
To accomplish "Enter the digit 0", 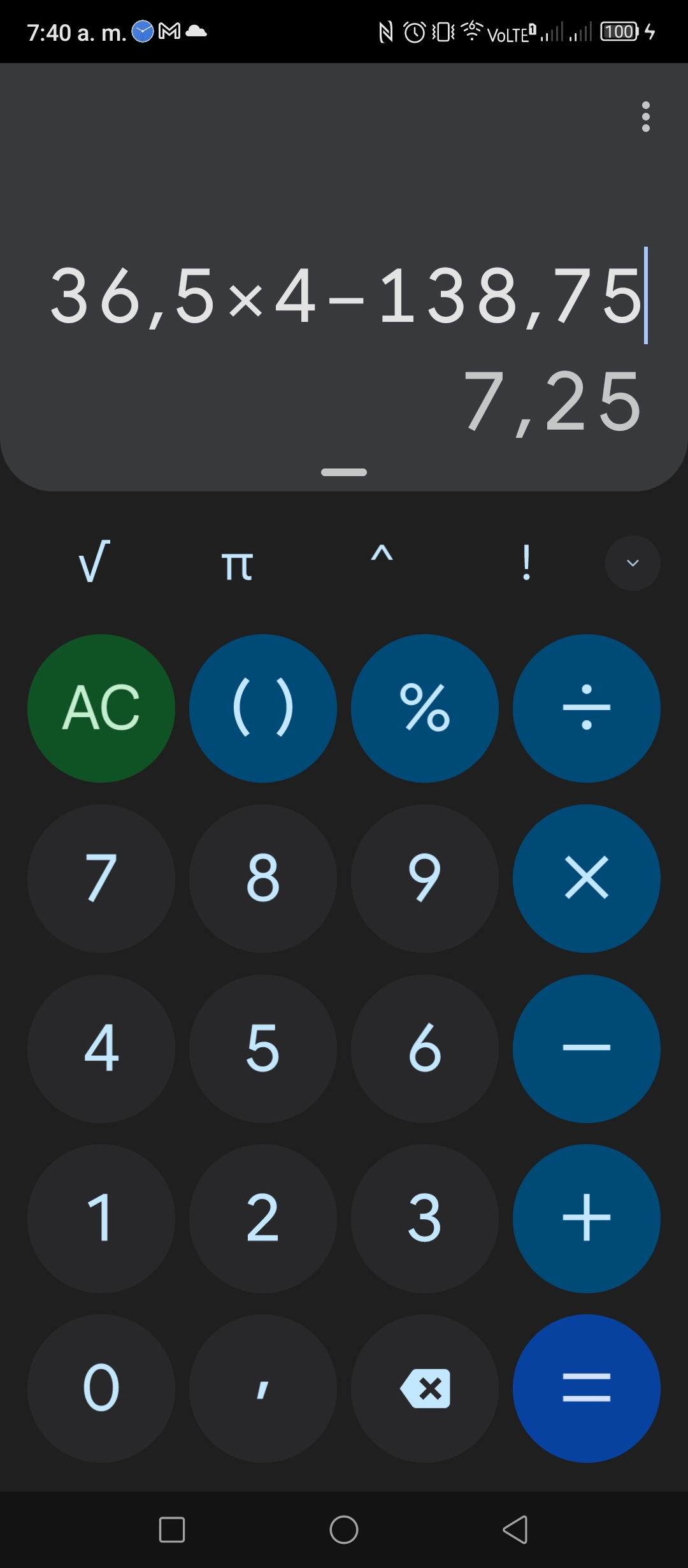I will click(x=101, y=1388).
